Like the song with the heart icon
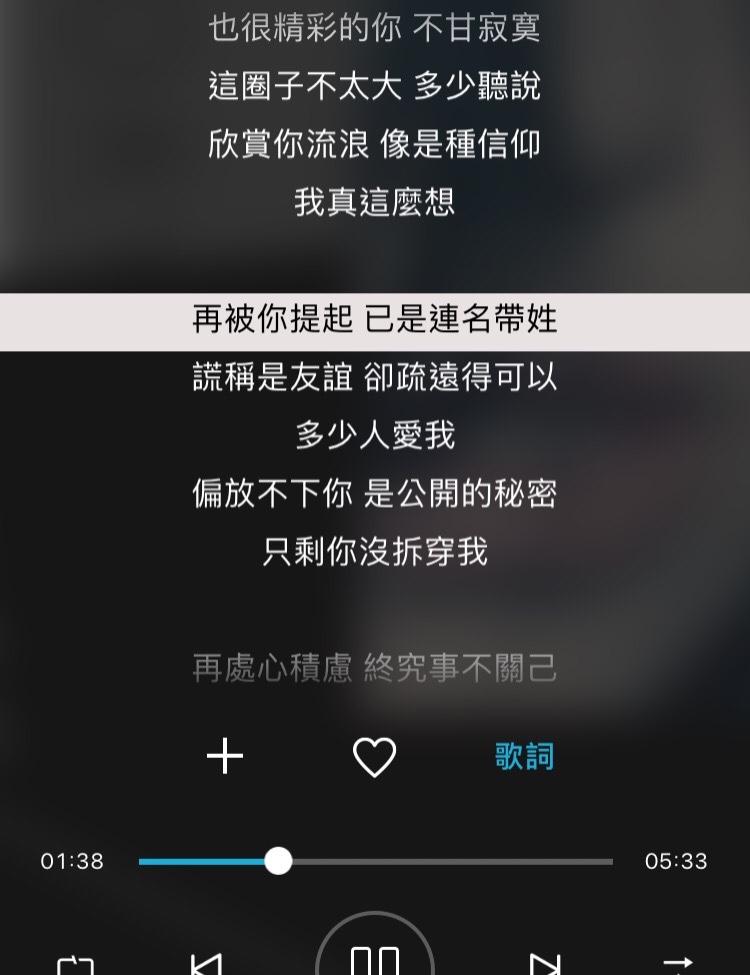 coord(375,757)
